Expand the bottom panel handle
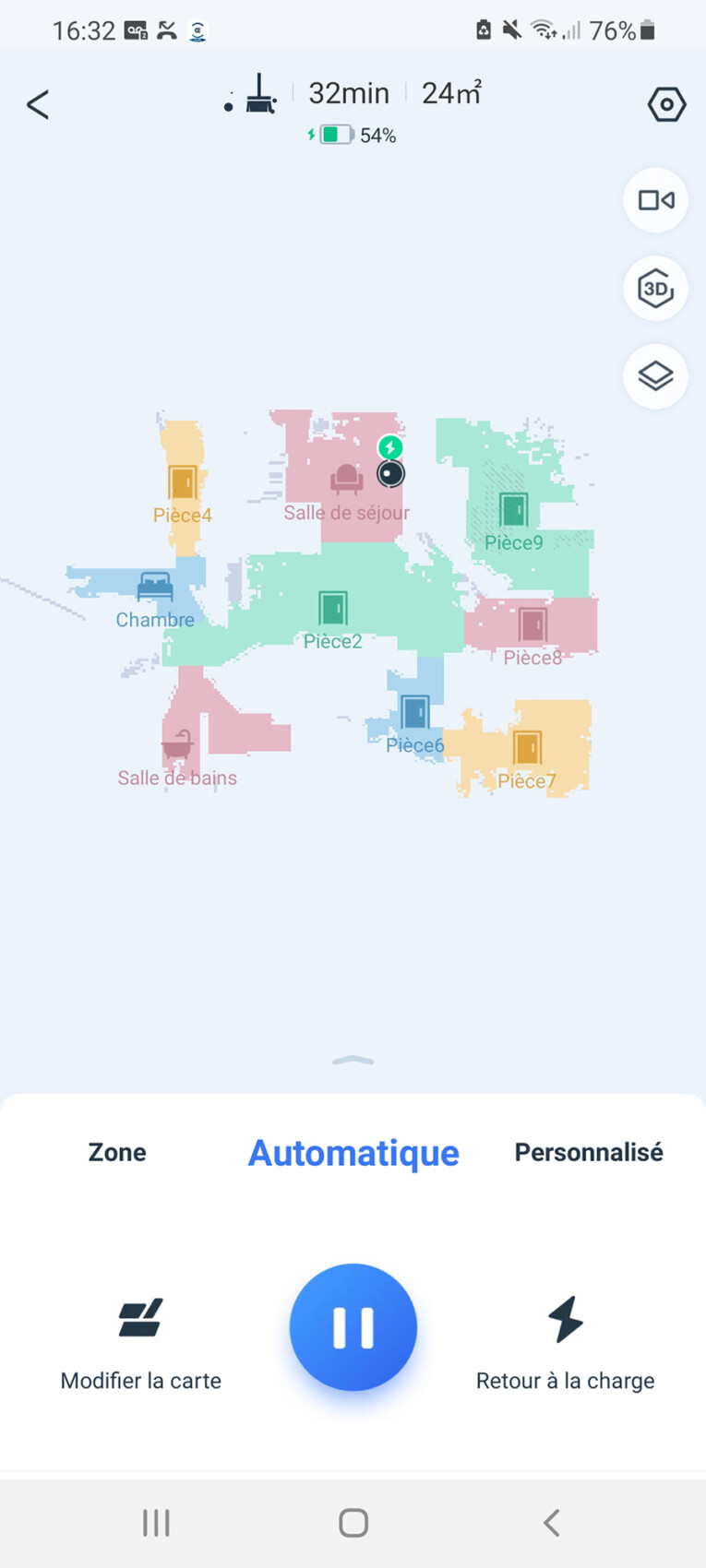The height and width of the screenshot is (1568, 706). click(x=353, y=1061)
